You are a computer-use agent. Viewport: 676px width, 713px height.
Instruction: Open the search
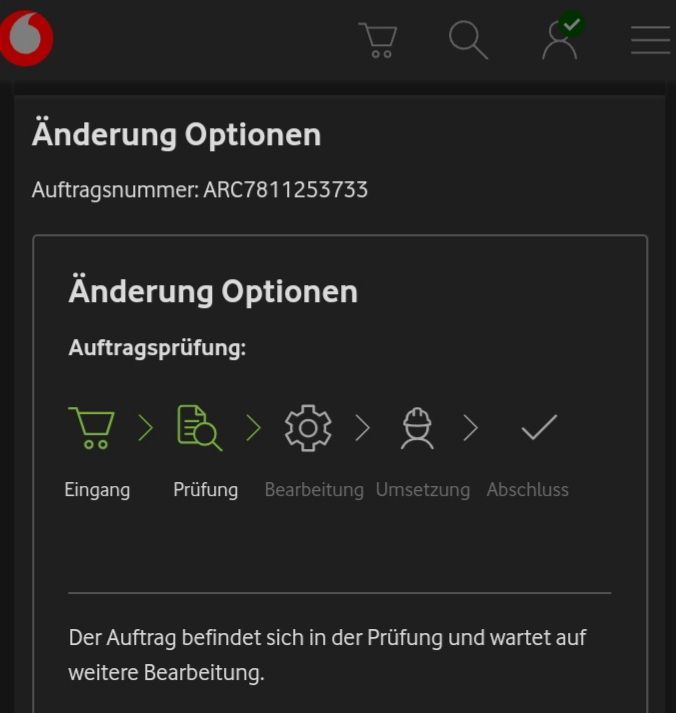[467, 40]
